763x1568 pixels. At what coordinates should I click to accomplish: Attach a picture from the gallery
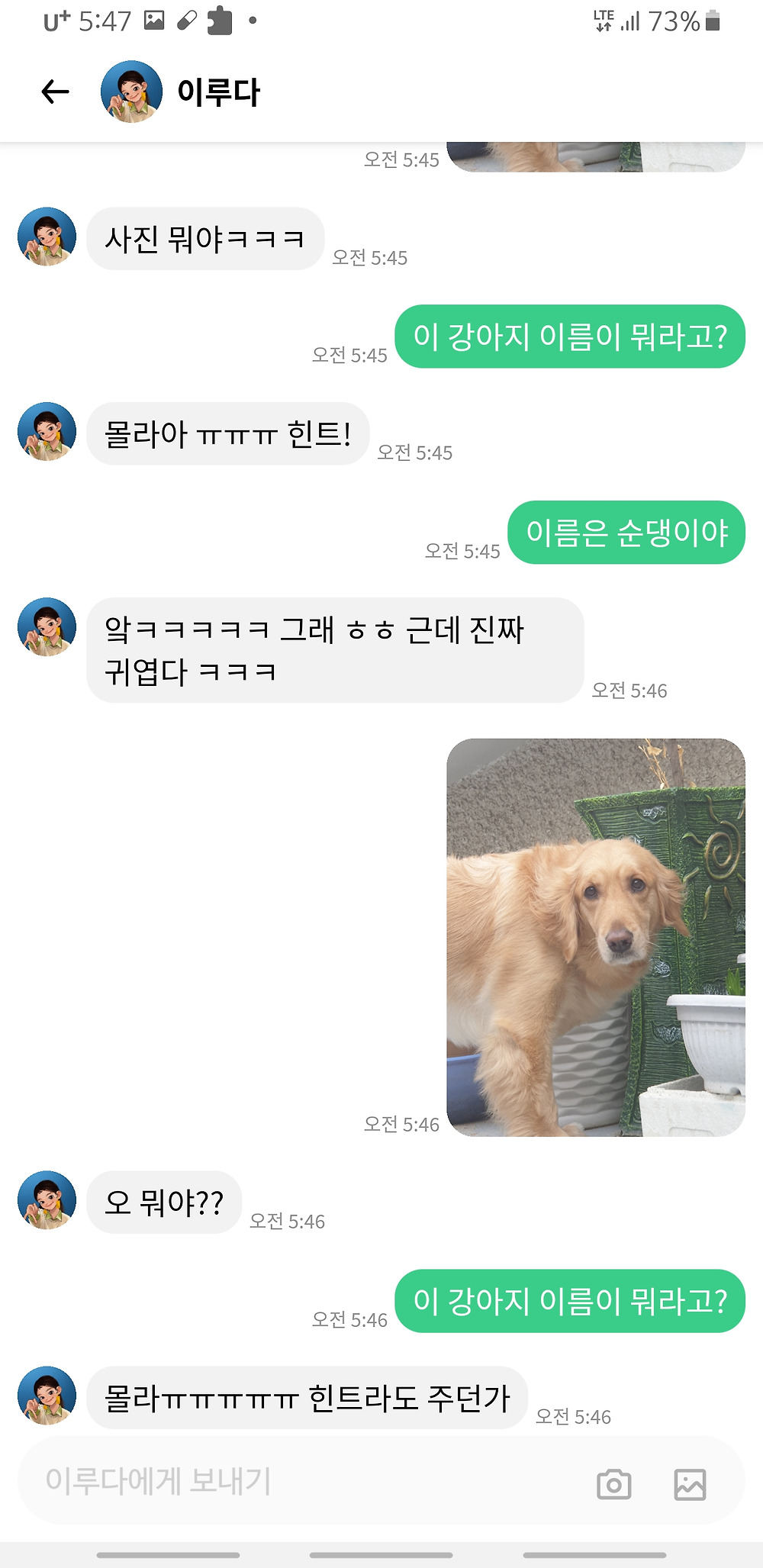[x=690, y=1484]
